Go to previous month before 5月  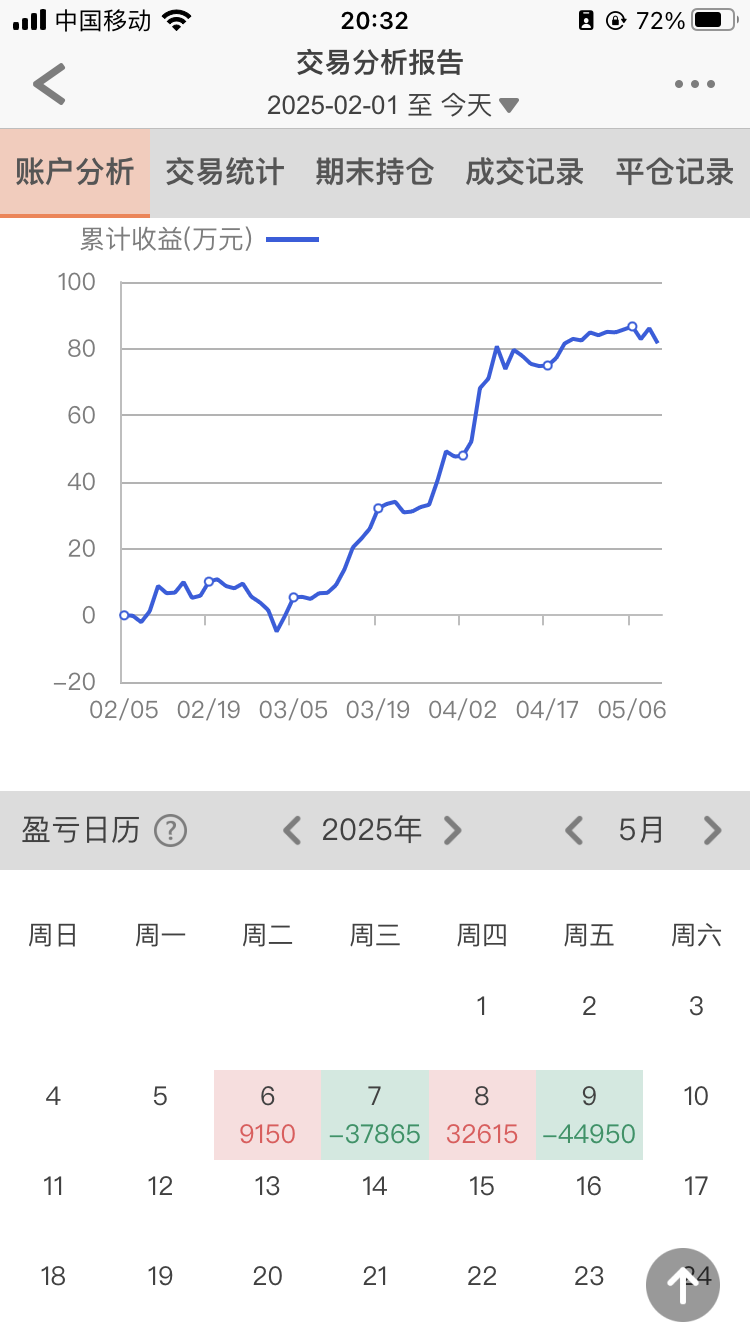click(574, 830)
